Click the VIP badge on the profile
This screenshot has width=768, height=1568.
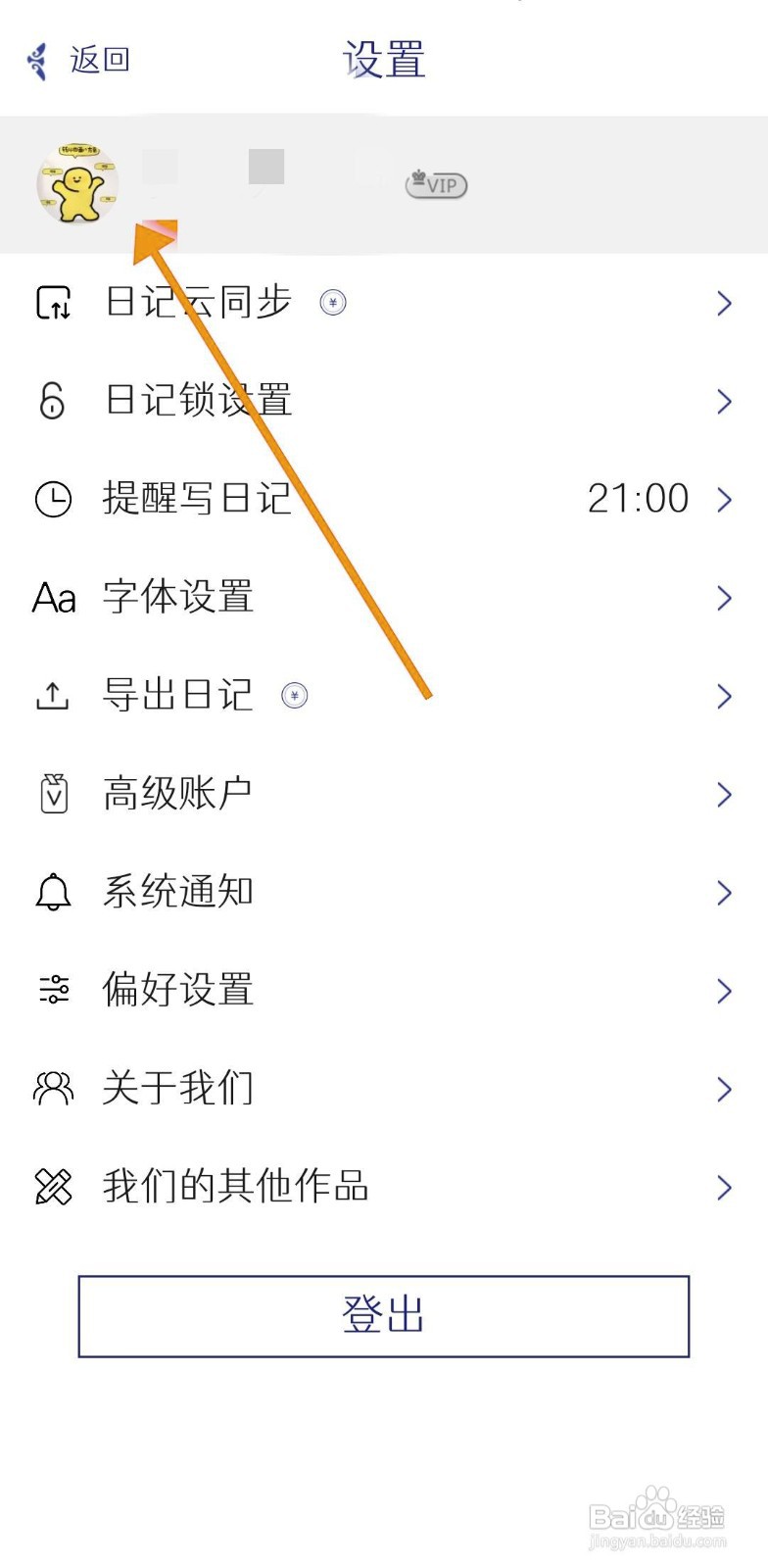coord(435,186)
